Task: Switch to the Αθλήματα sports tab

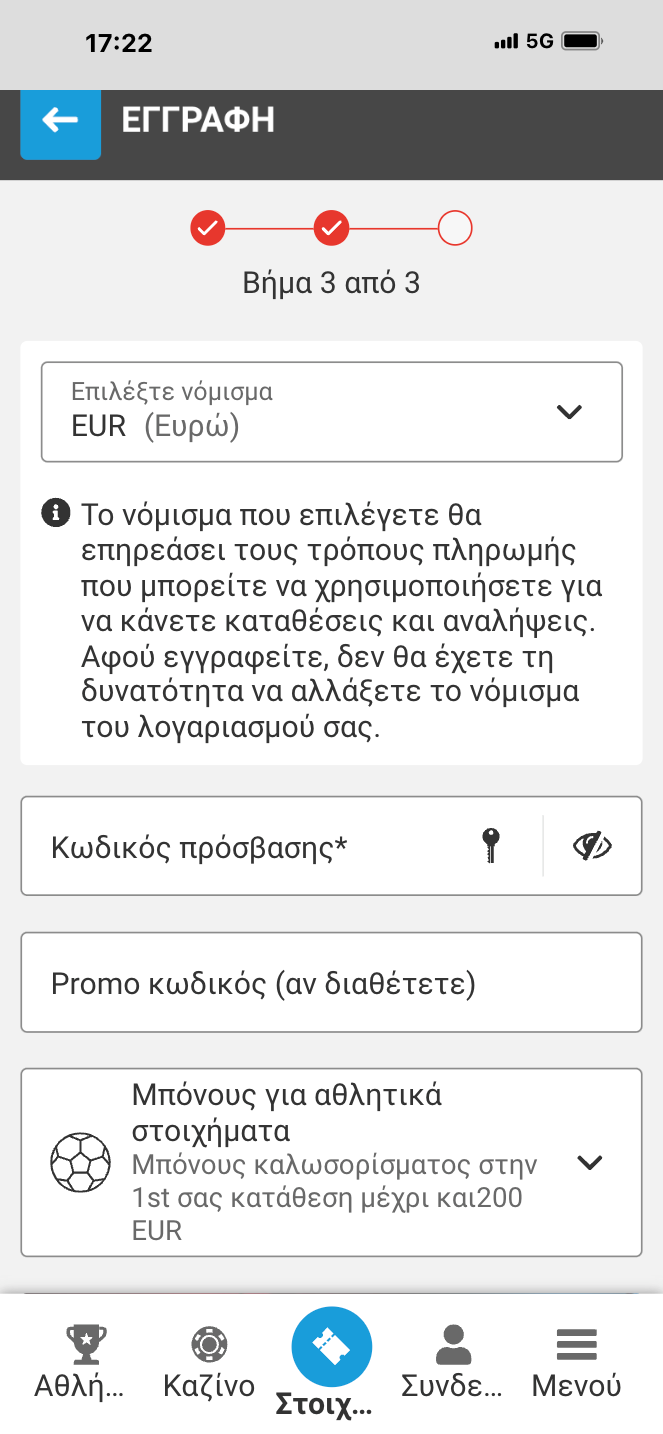Action: [x=79, y=1362]
